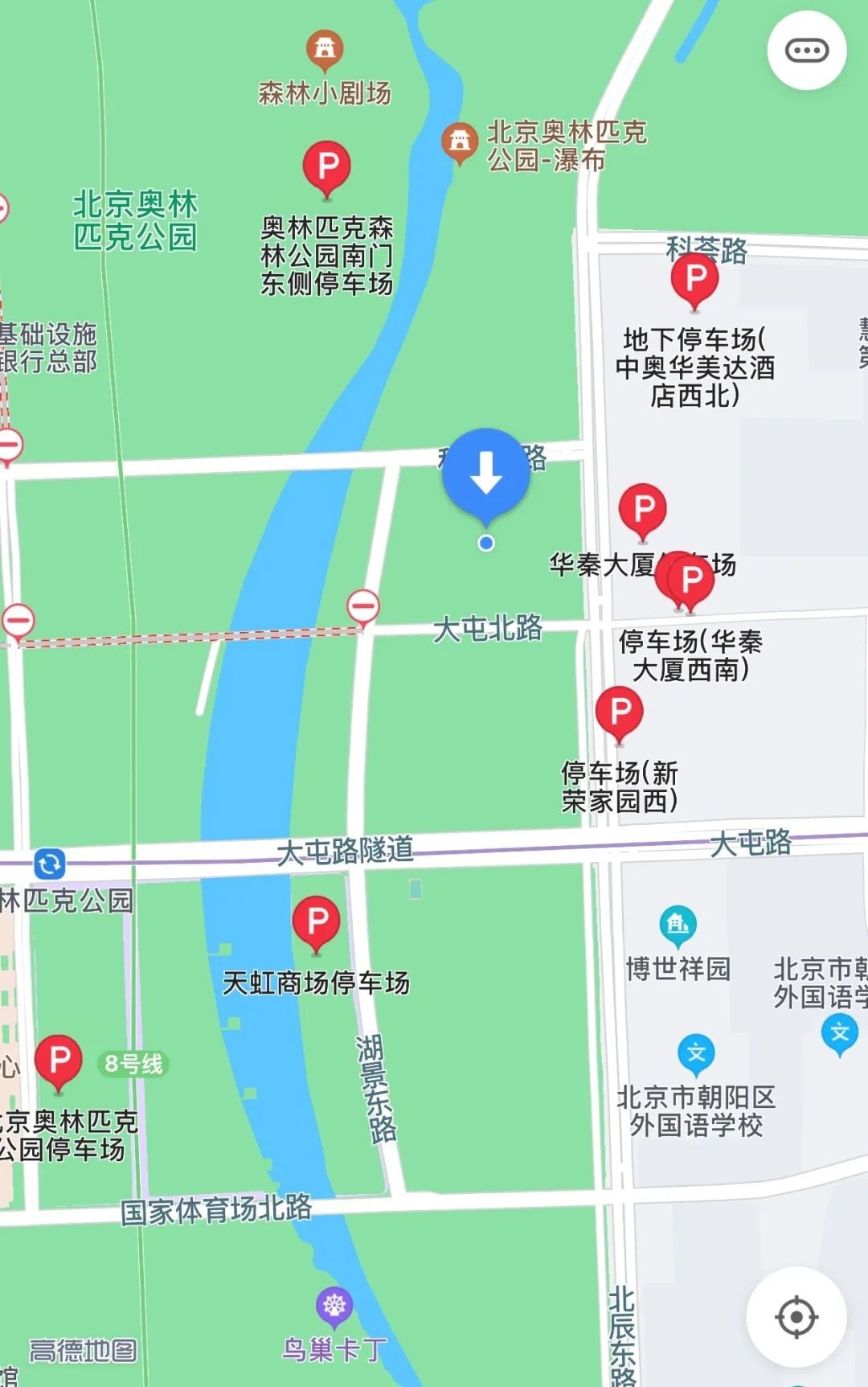This screenshot has height=1387, width=868.
Task: Select the 天虹商场停车场 parking pin
Action: pos(317,921)
